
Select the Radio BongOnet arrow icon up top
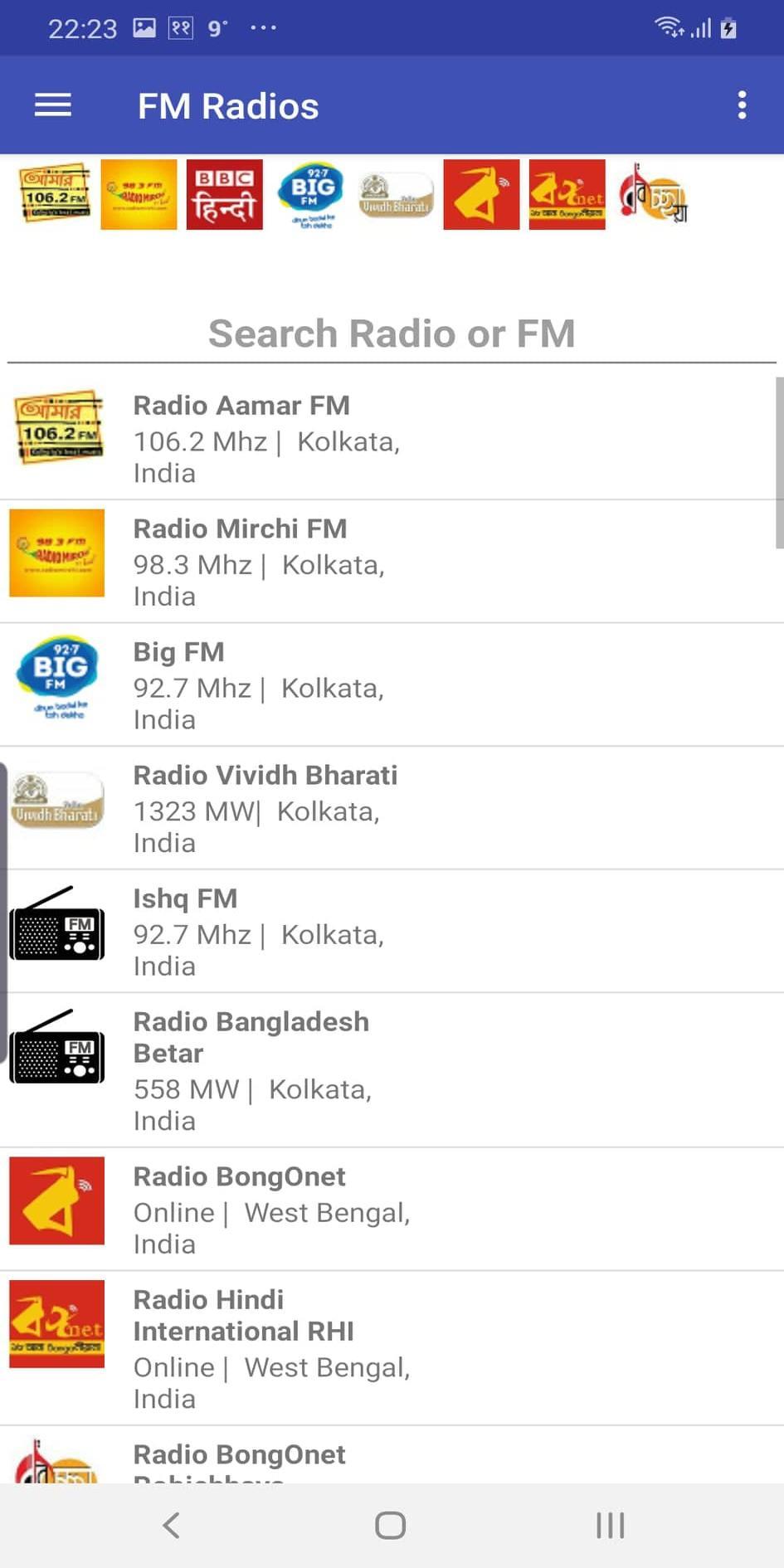[x=481, y=194]
